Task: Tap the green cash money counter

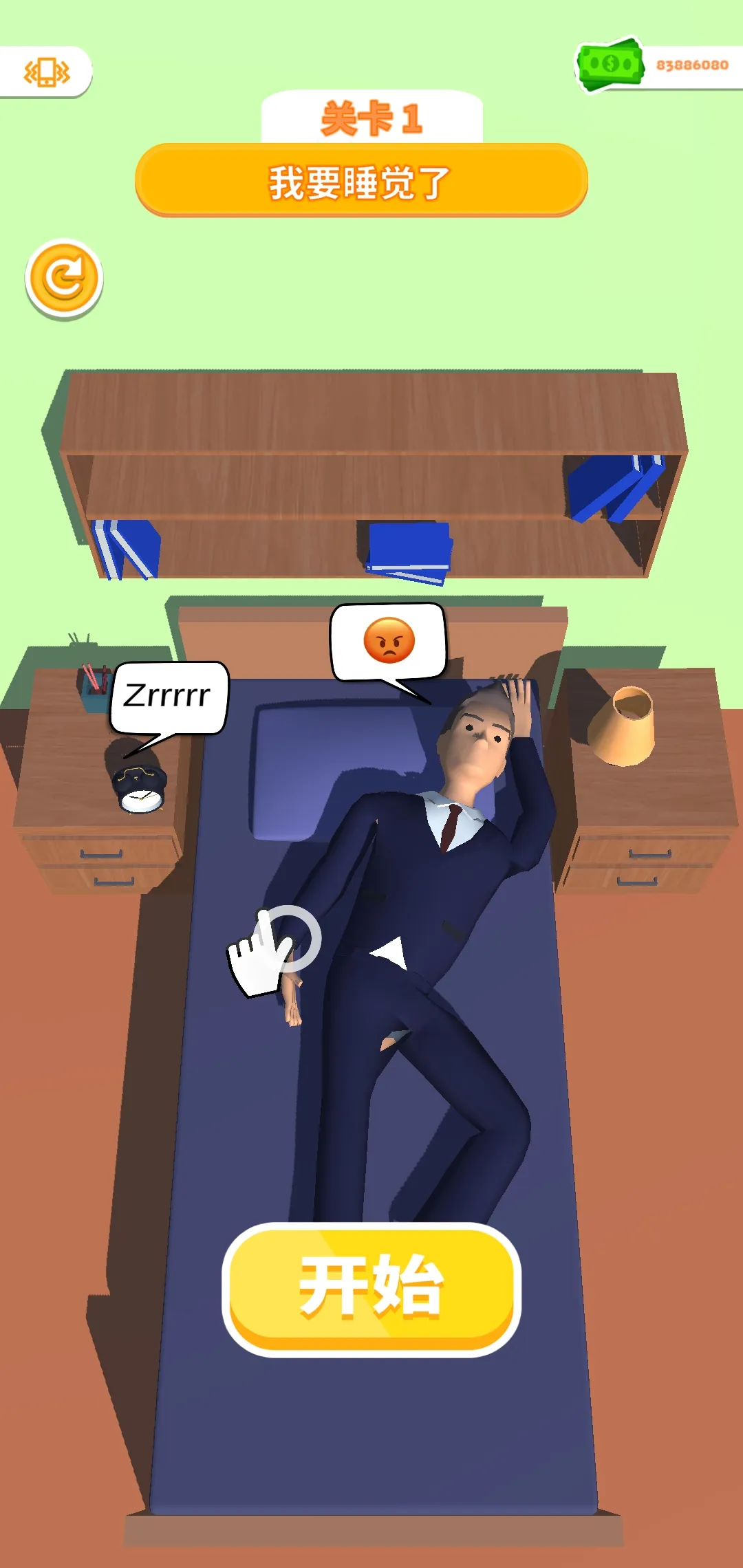Action: (x=654, y=65)
